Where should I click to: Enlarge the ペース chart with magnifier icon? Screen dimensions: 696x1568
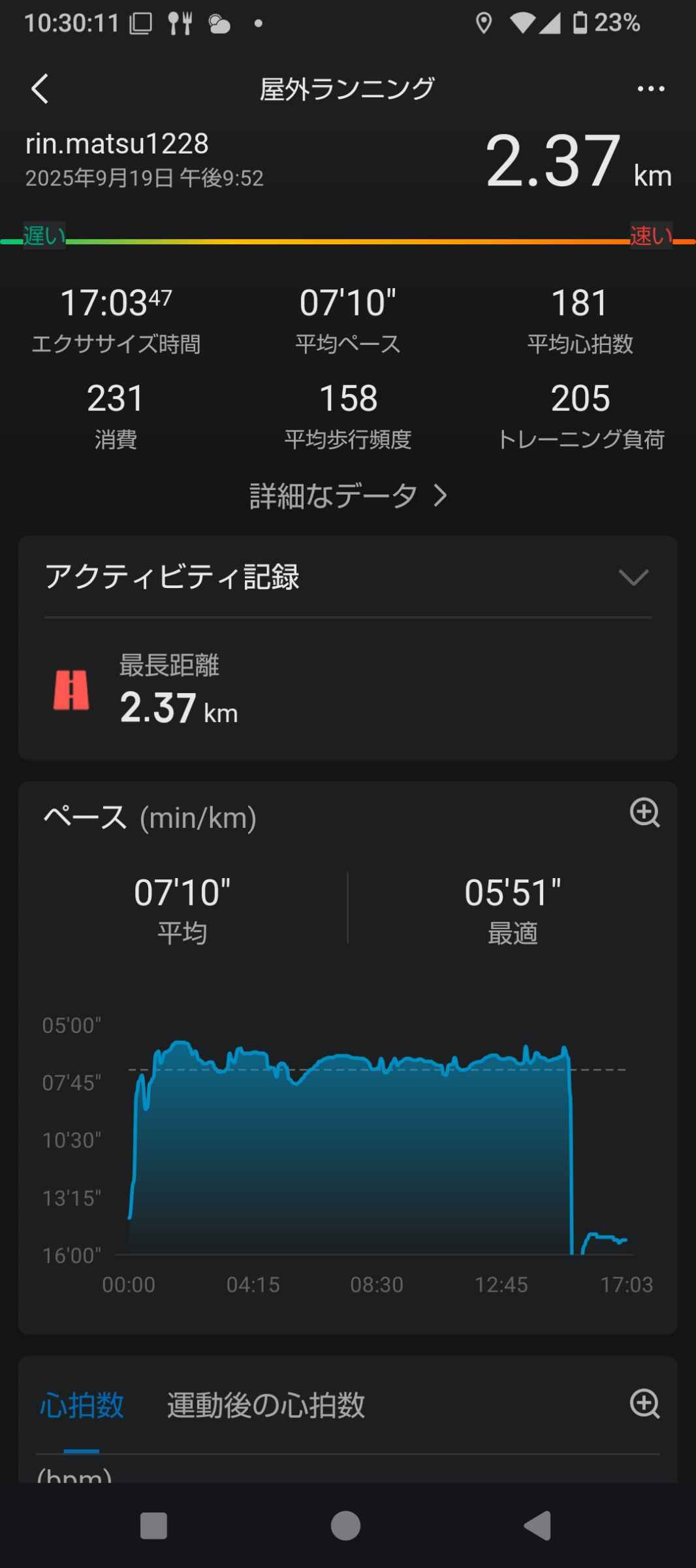[x=644, y=813]
